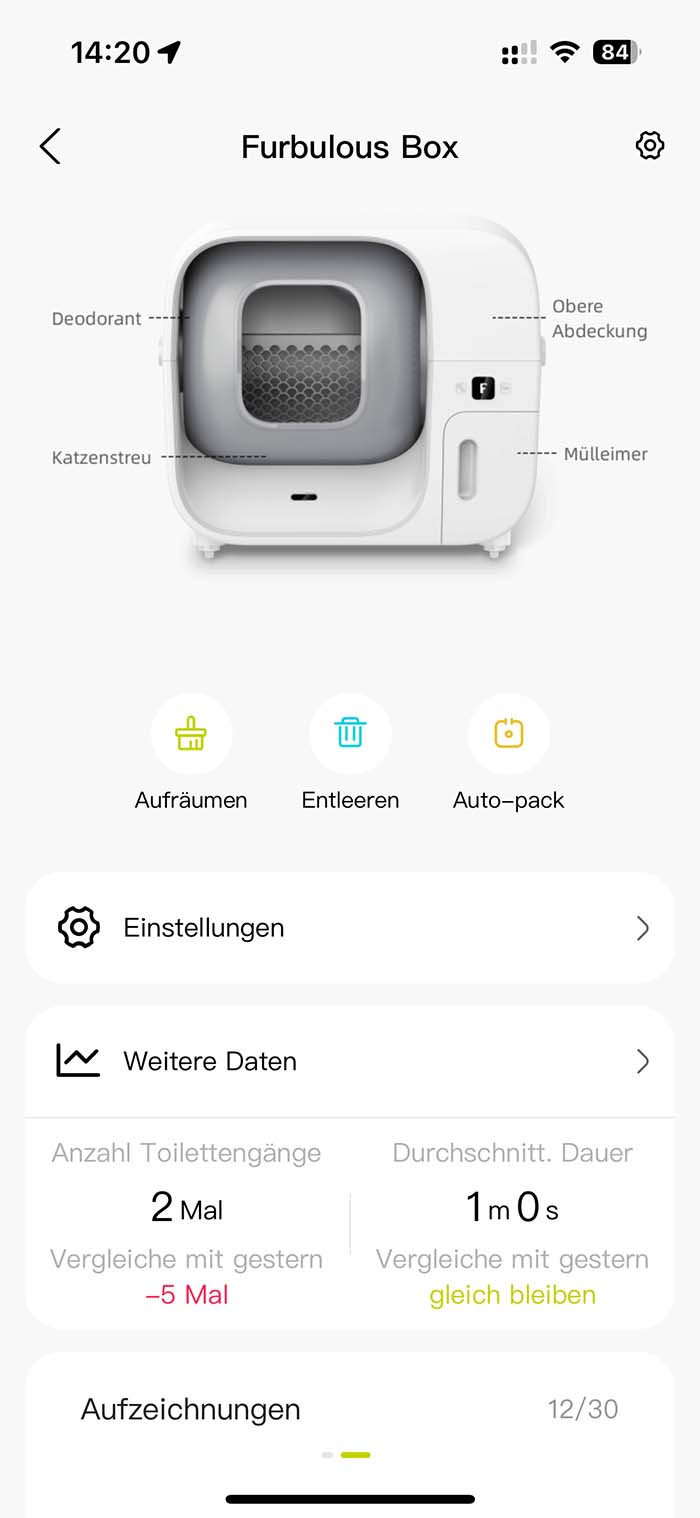Open the Einstellungen row
This screenshot has width=700, height=1518.
click(x=350, y=928)
